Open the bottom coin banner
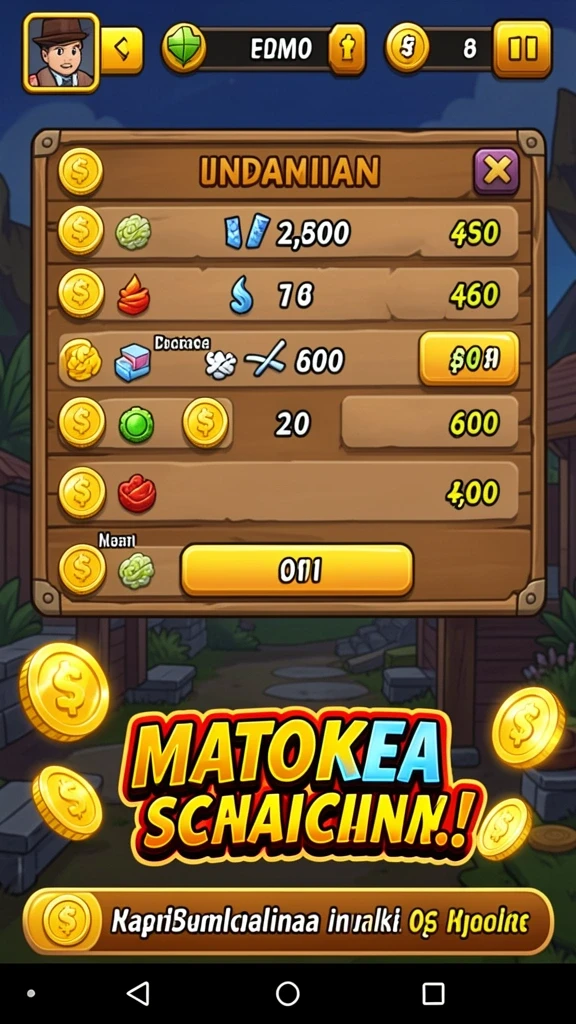Image resolution: width=576 pixels, height=1024 pixels. pyautogui.click(x=288, y=921)
